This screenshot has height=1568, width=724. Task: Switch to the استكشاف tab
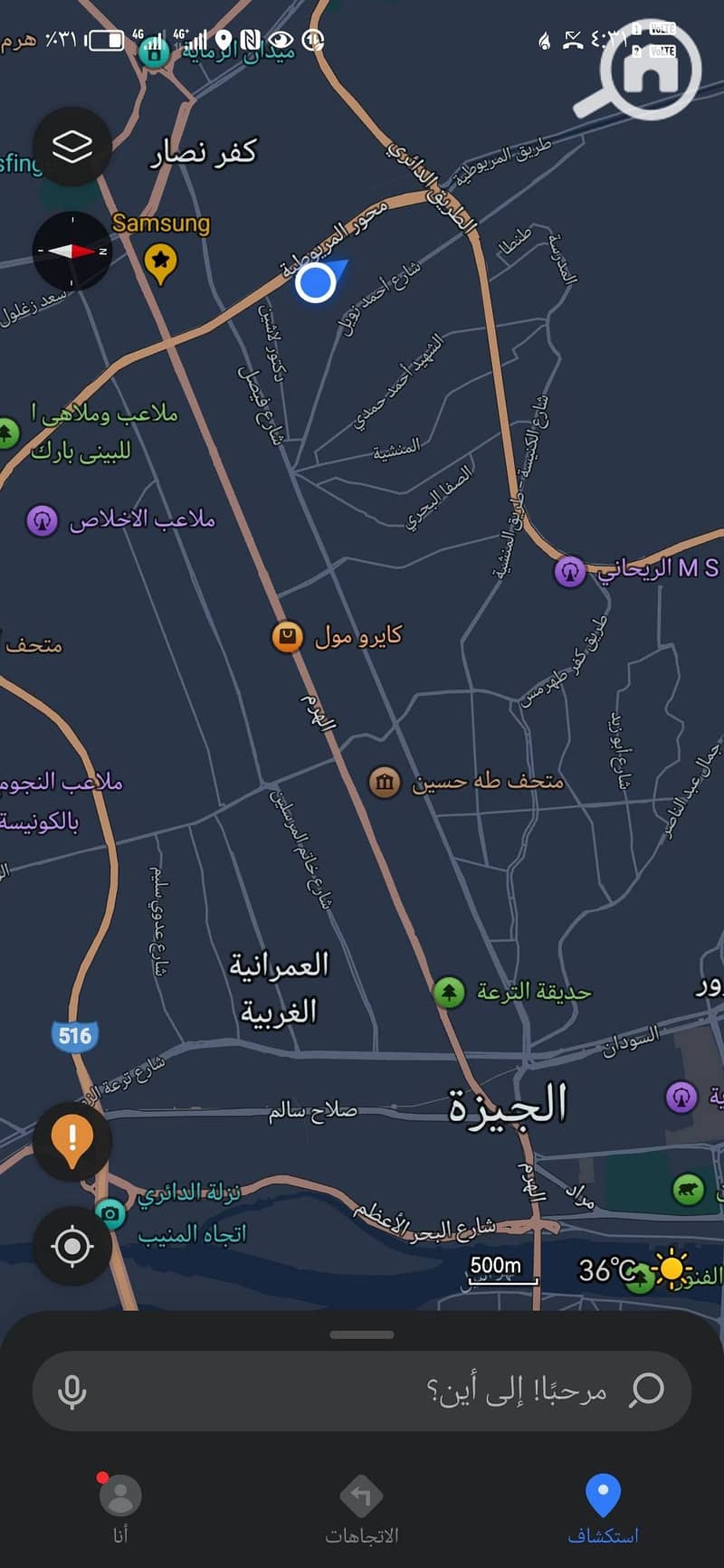[x=603, y=1507]
